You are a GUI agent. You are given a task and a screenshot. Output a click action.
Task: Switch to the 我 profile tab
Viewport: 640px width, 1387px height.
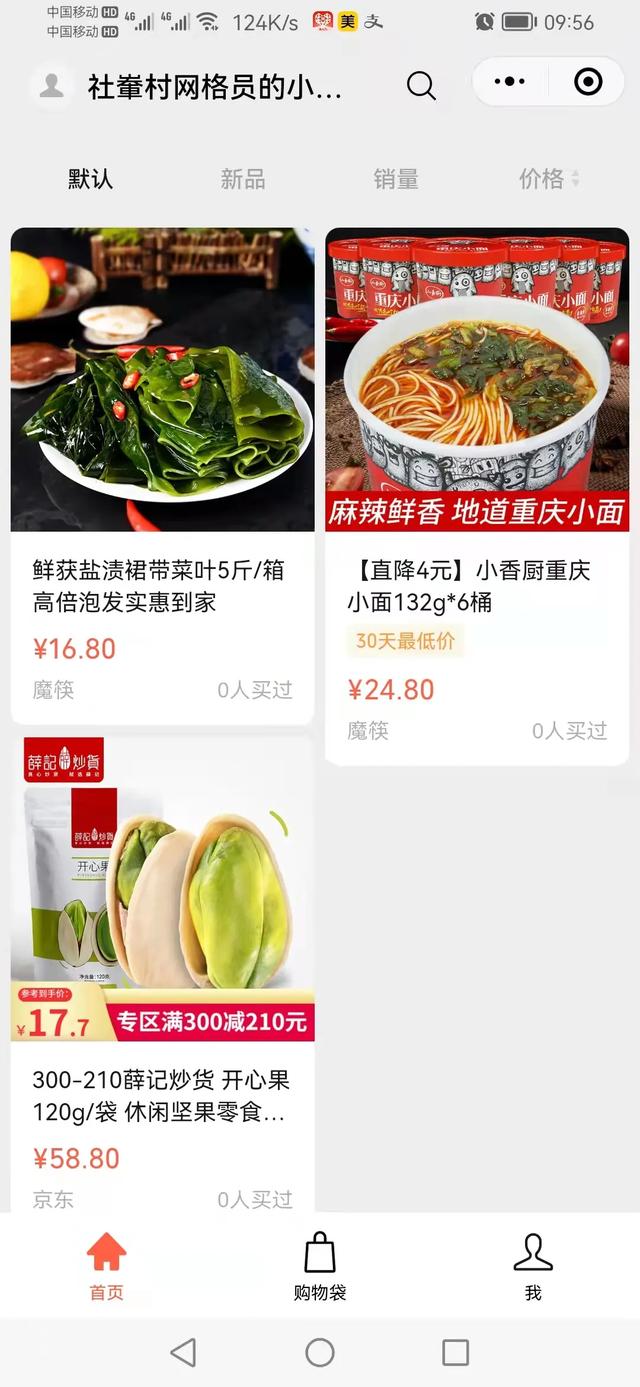point(533,1265)
